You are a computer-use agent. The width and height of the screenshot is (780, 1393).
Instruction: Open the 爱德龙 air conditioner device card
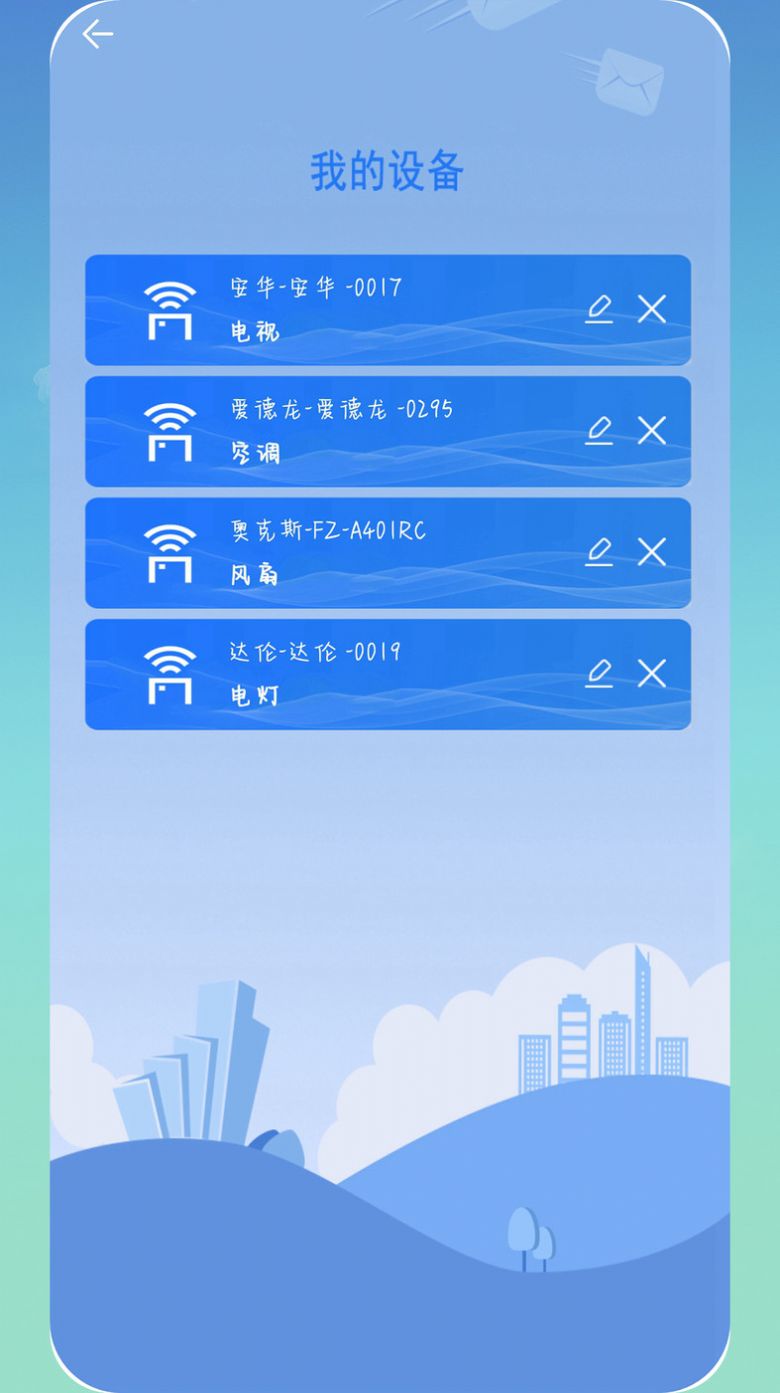coord(388,432)
